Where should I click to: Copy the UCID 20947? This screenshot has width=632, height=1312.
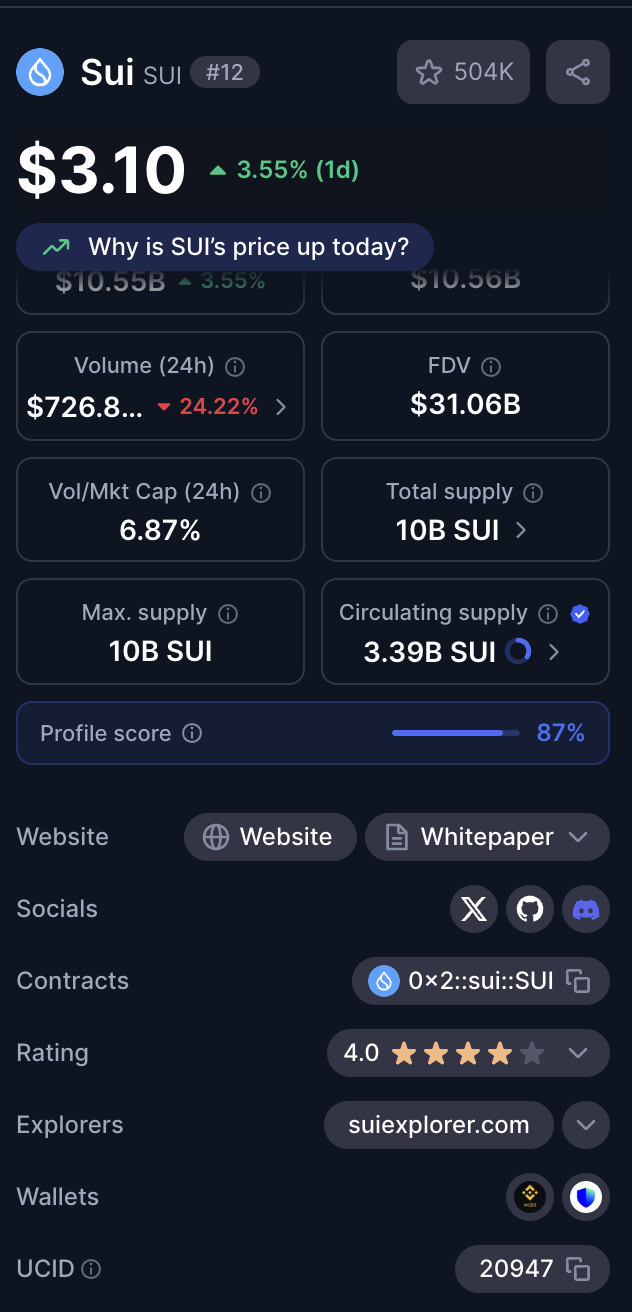tap(578, 1269)
